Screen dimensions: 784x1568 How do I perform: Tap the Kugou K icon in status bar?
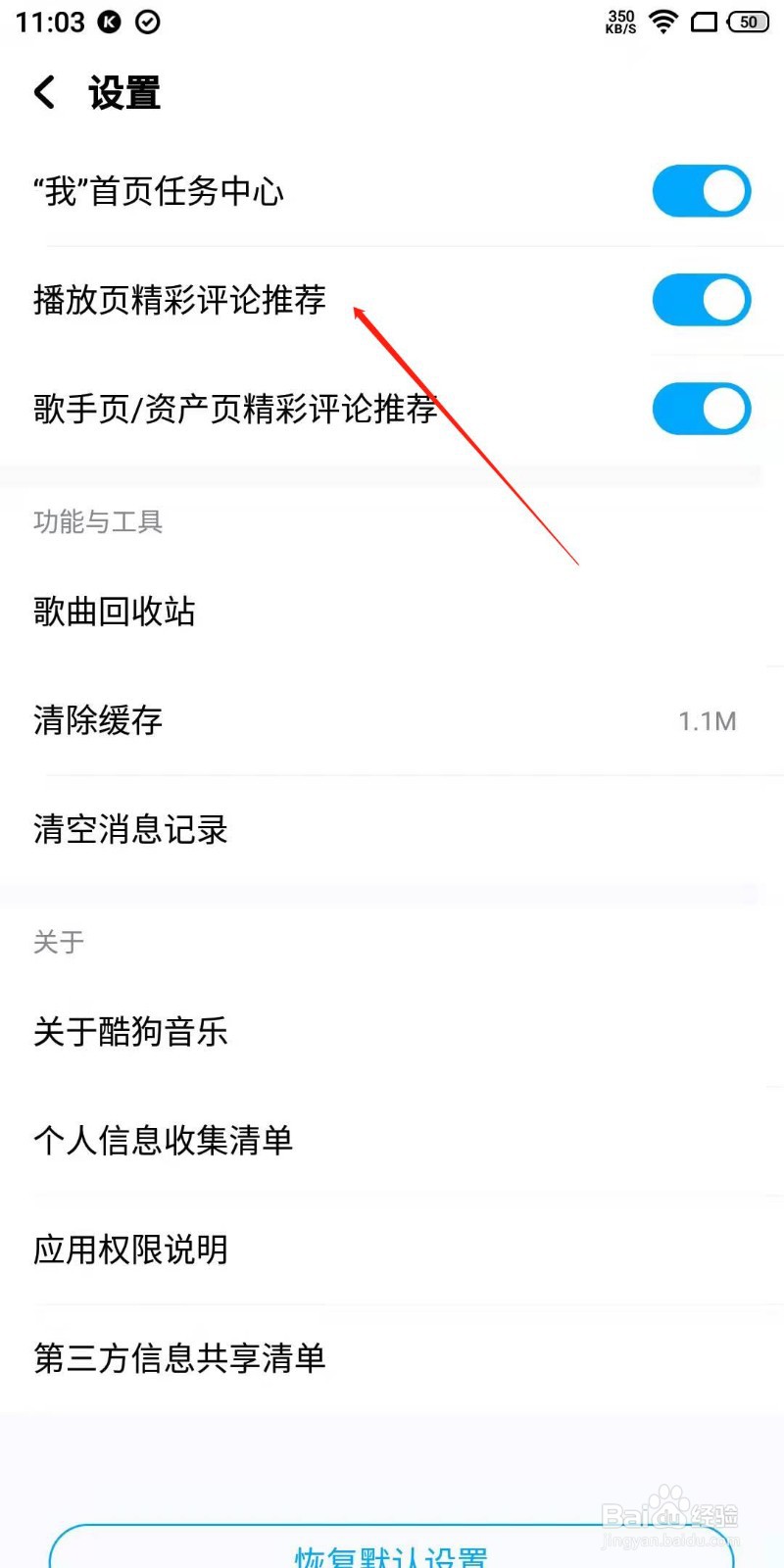click(108, 22)
